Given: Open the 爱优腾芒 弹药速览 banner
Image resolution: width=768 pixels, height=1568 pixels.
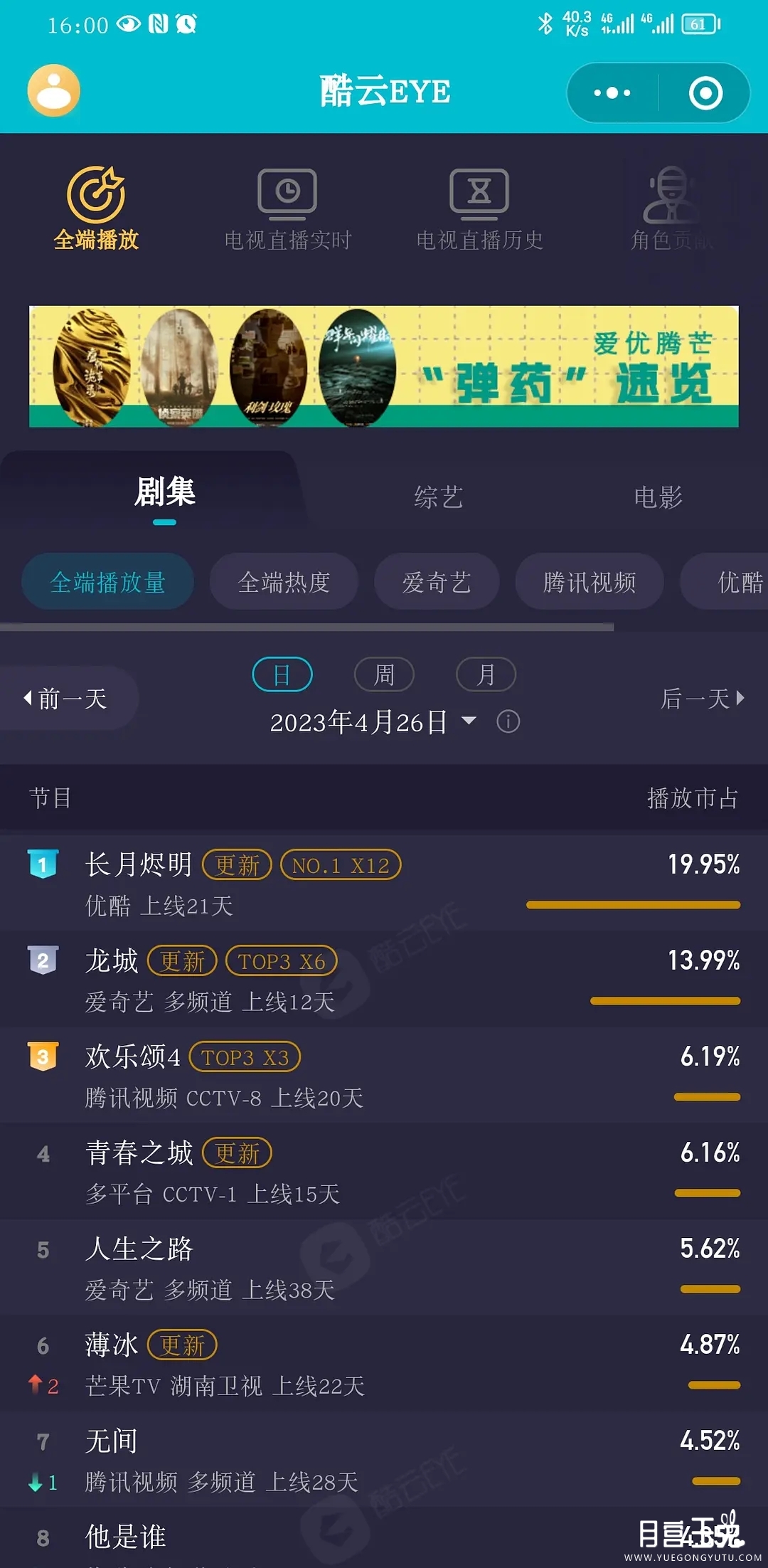Looking at the screenshot, I should [384, 366].
